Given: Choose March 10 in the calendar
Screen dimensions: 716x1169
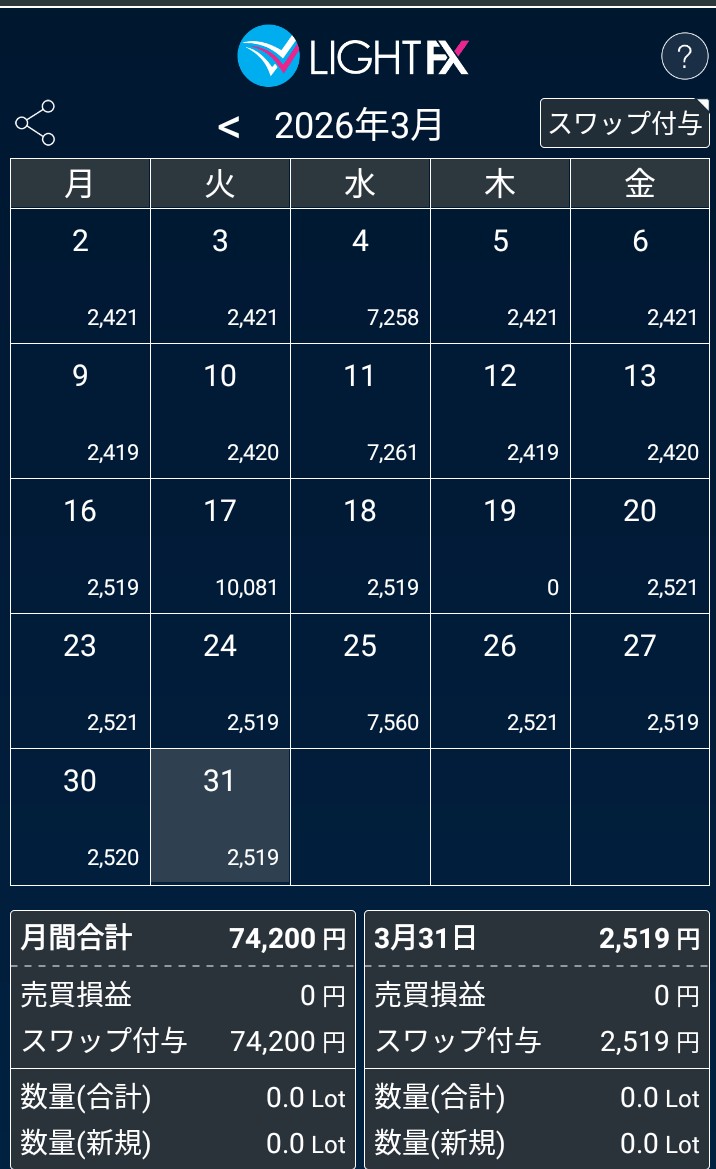Looking at the screenshot, I should (x=220, y=411).
